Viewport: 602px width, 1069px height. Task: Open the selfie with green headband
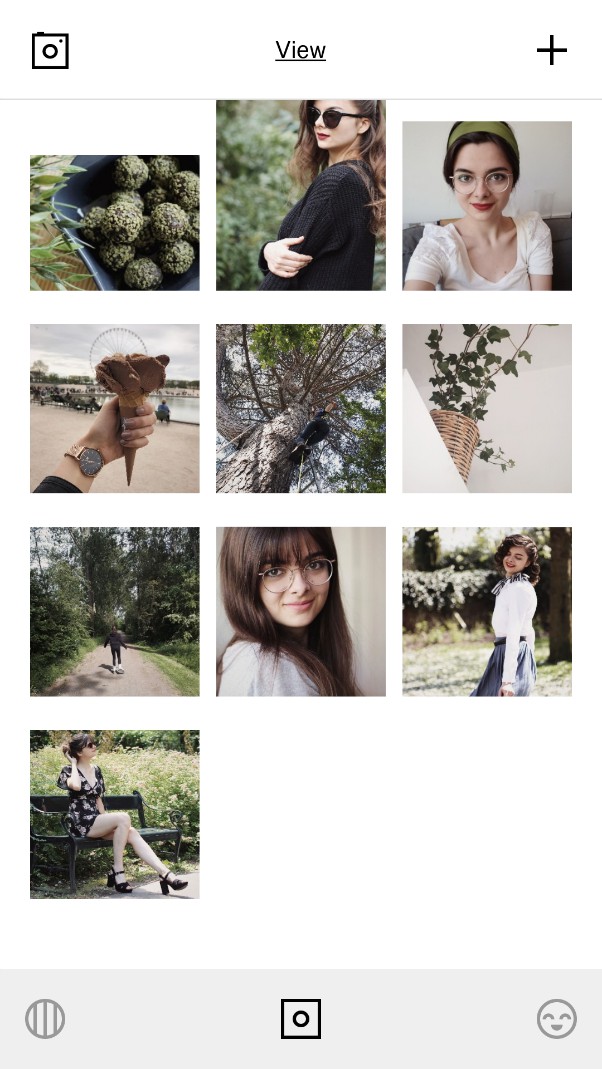coord(487,206)
